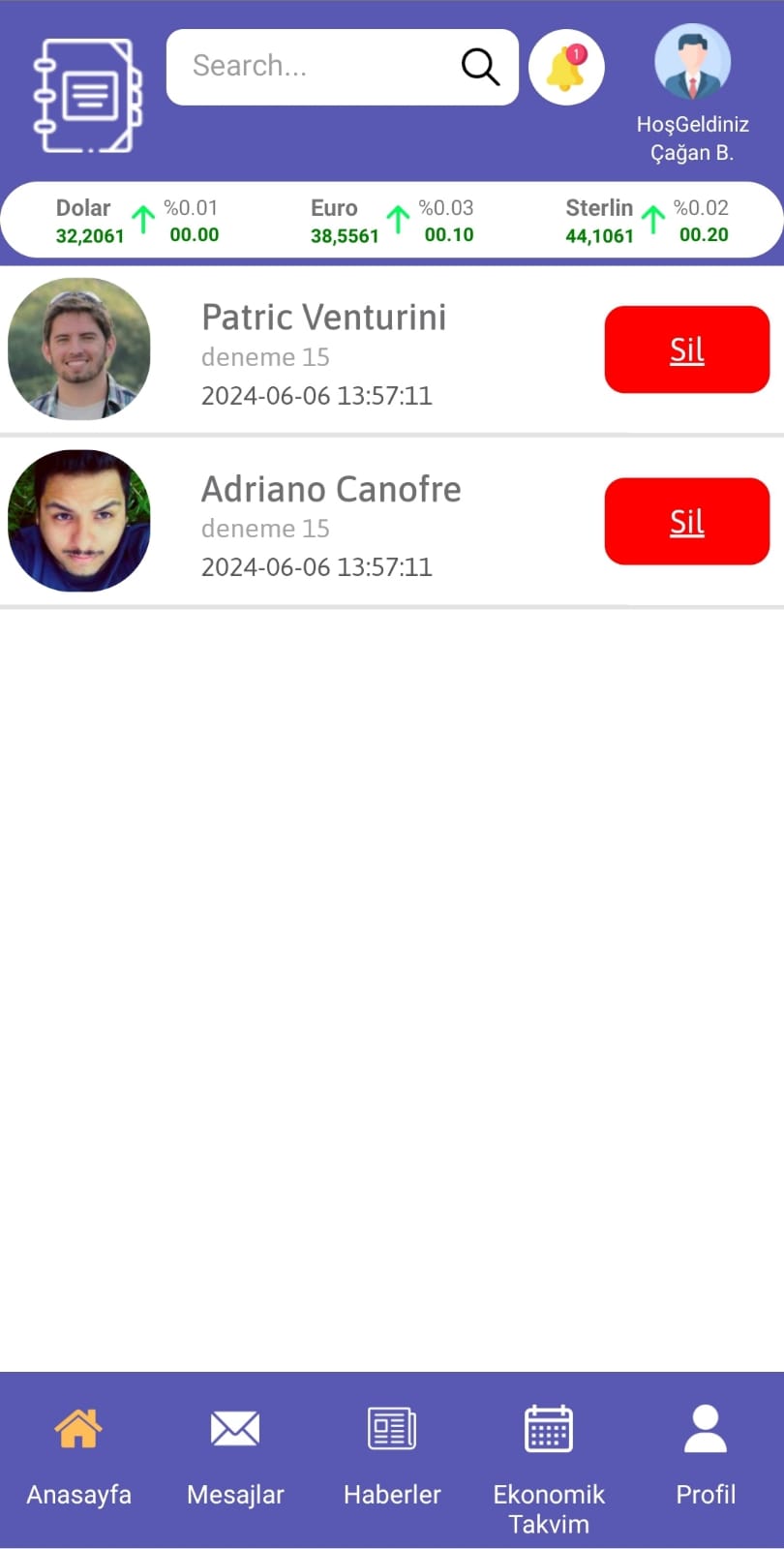This screenshot has width=784, height=1549.
Task: Select the Ekonomik Takvim tab
Action: pyautogui.click(x=549, y=1462)
